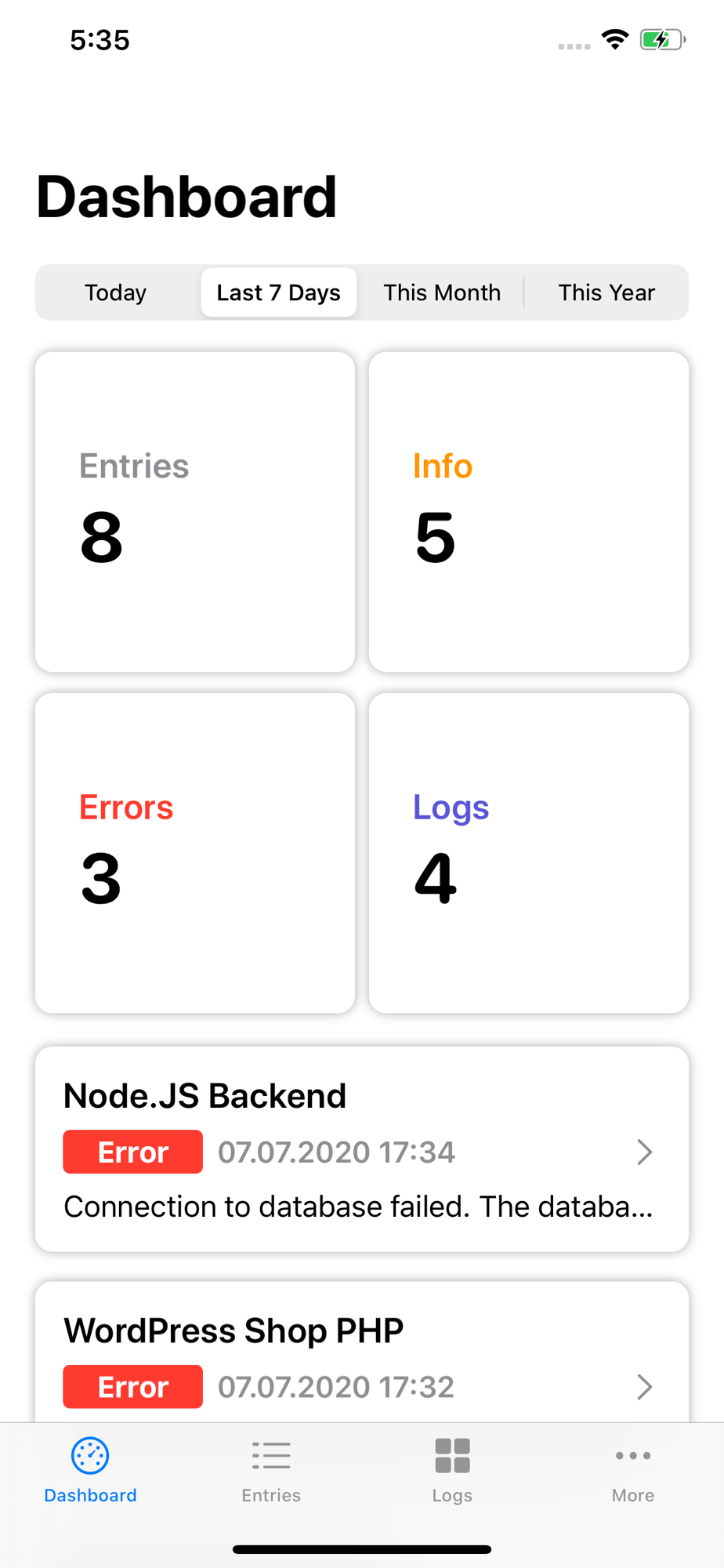This screenshot has width=724, height=1568.
Task: Switch to This Year view
Action: coord(606,292)
